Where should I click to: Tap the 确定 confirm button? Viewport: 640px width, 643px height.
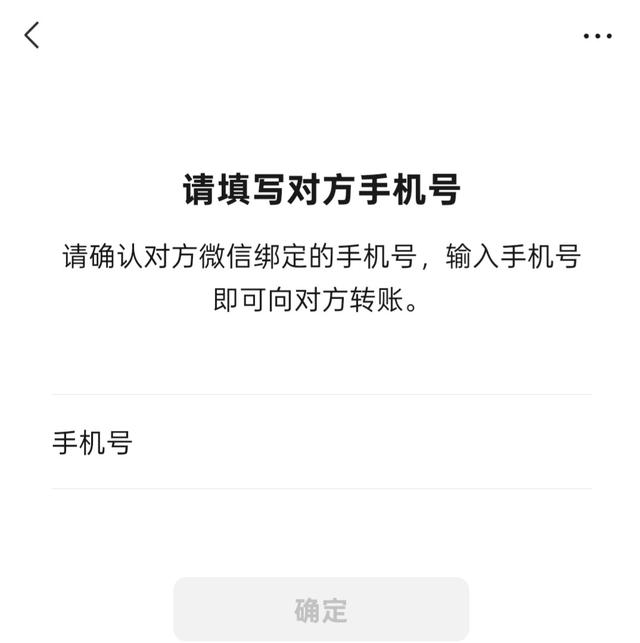tap(321, 609)
